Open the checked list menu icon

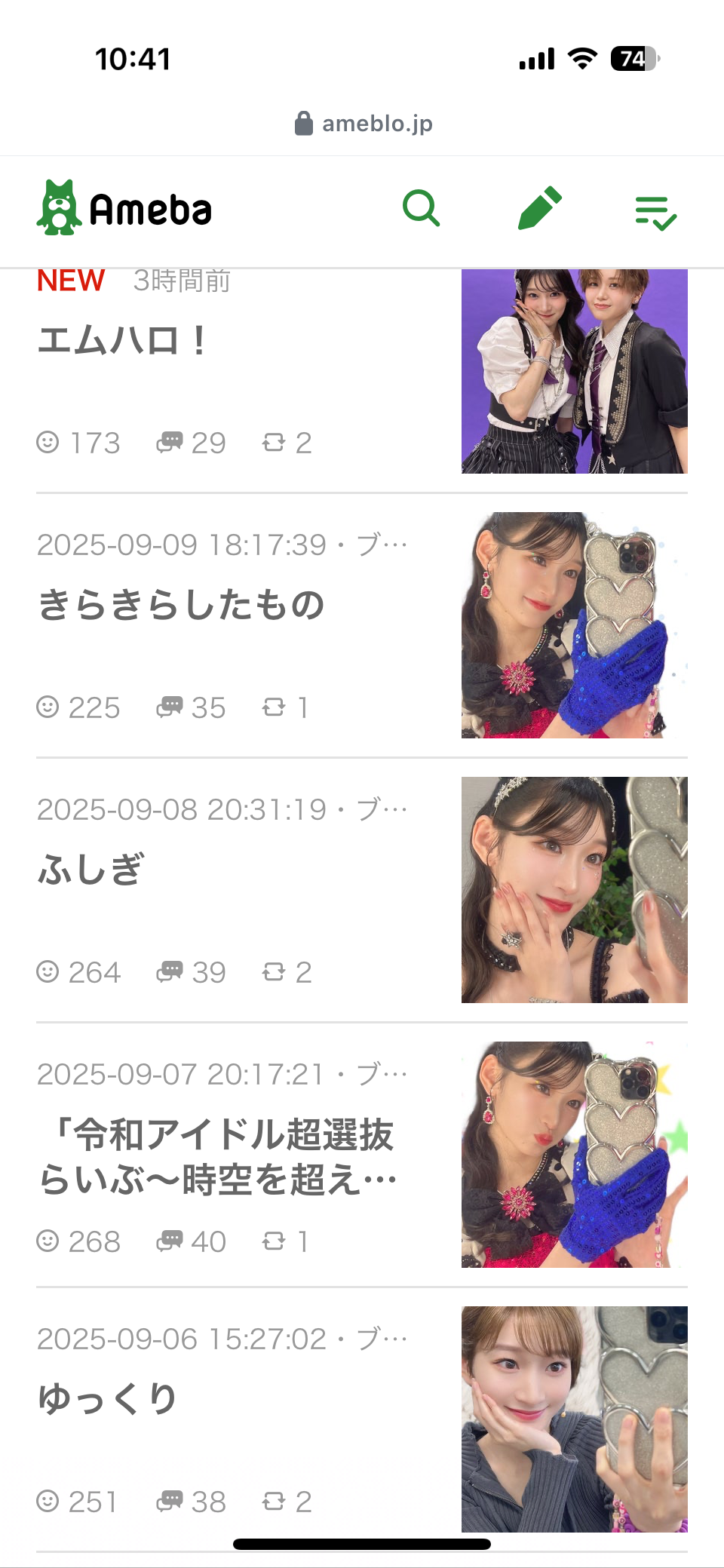point(655,213)
